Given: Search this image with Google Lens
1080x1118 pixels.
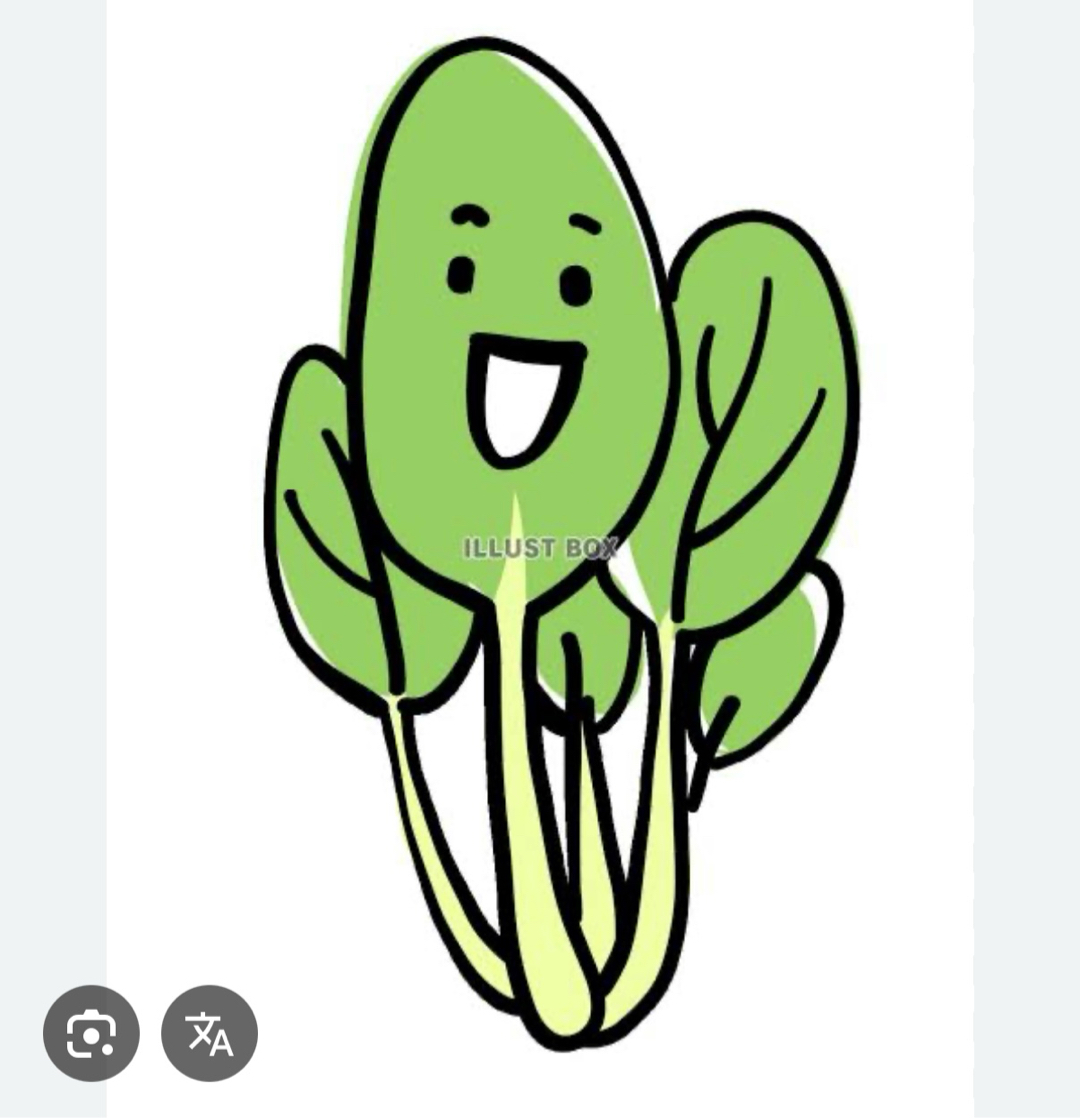Looking at the screenshot, I should [91, 1033].
